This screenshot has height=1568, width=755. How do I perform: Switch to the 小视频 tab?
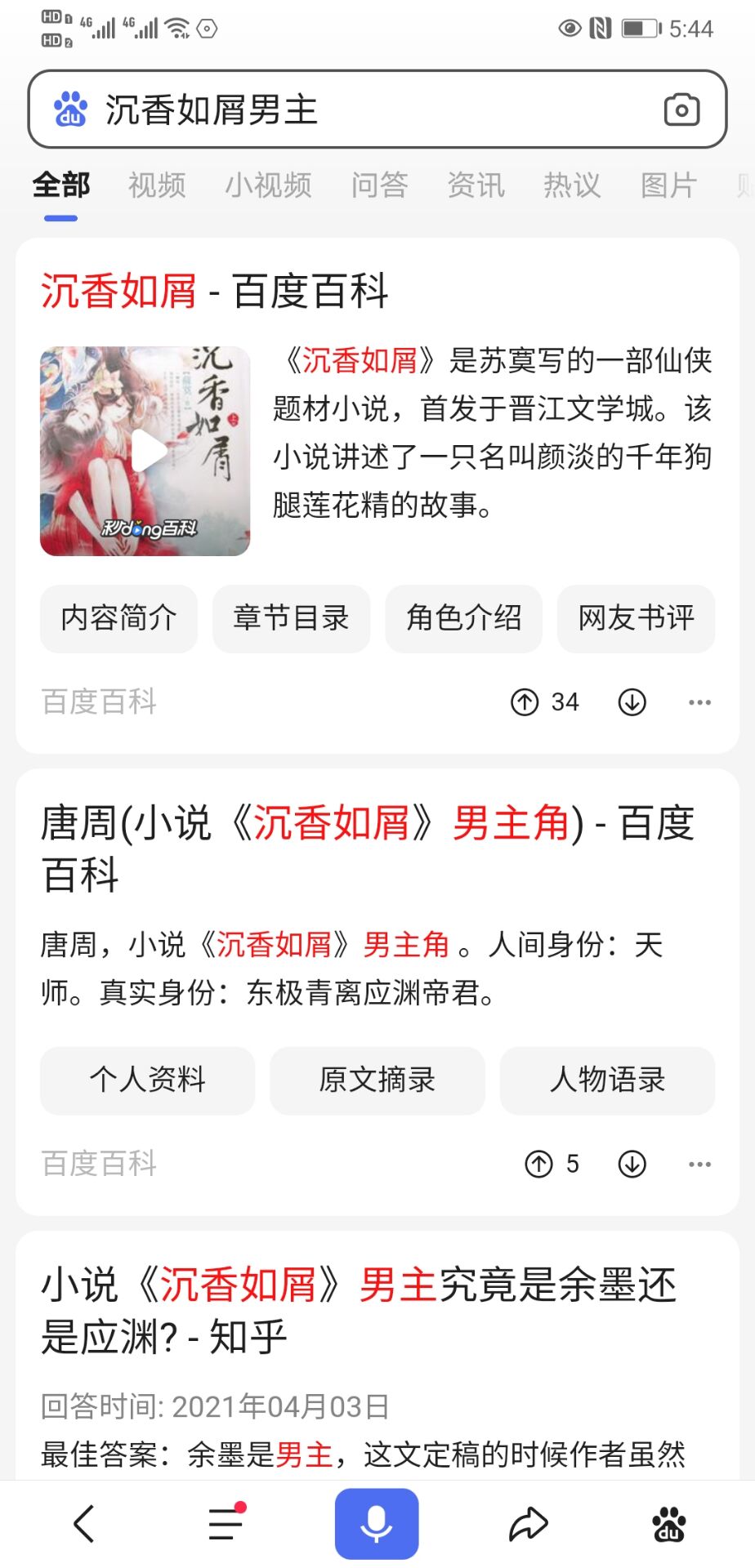268,185
